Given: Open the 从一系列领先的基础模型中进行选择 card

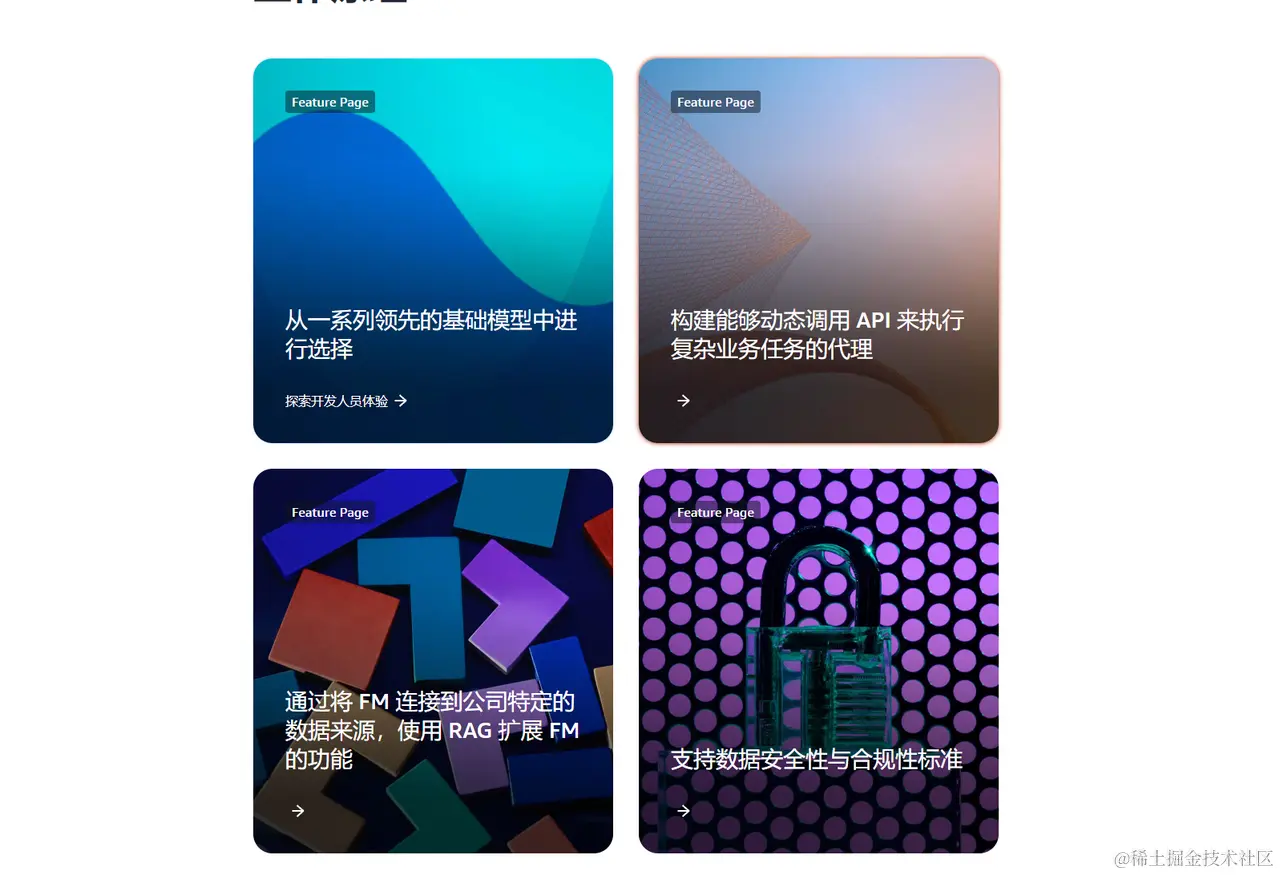Looking at the screenshot, I should tap(432, 334).
